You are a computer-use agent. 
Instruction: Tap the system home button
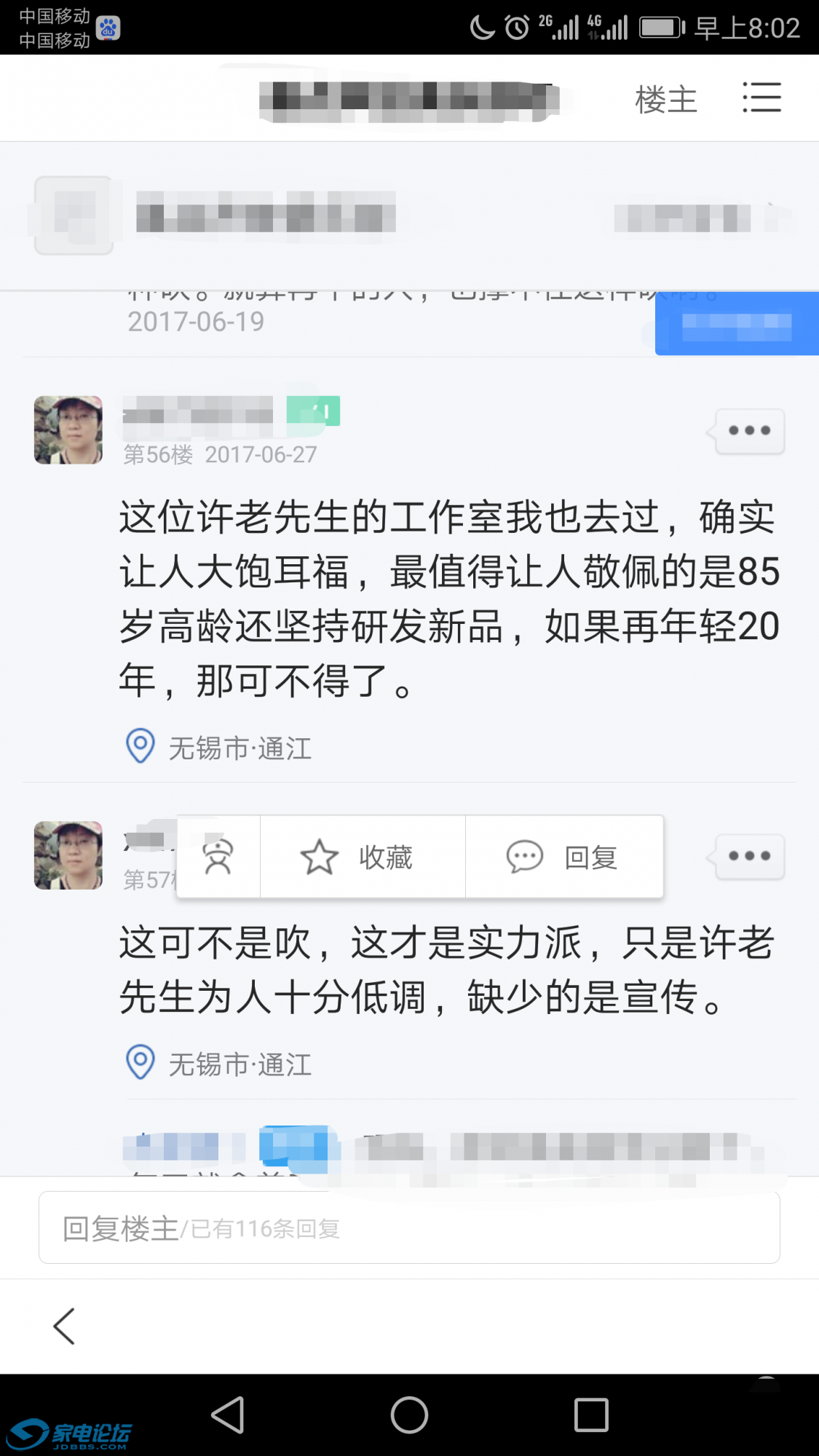pos(409,1415)
